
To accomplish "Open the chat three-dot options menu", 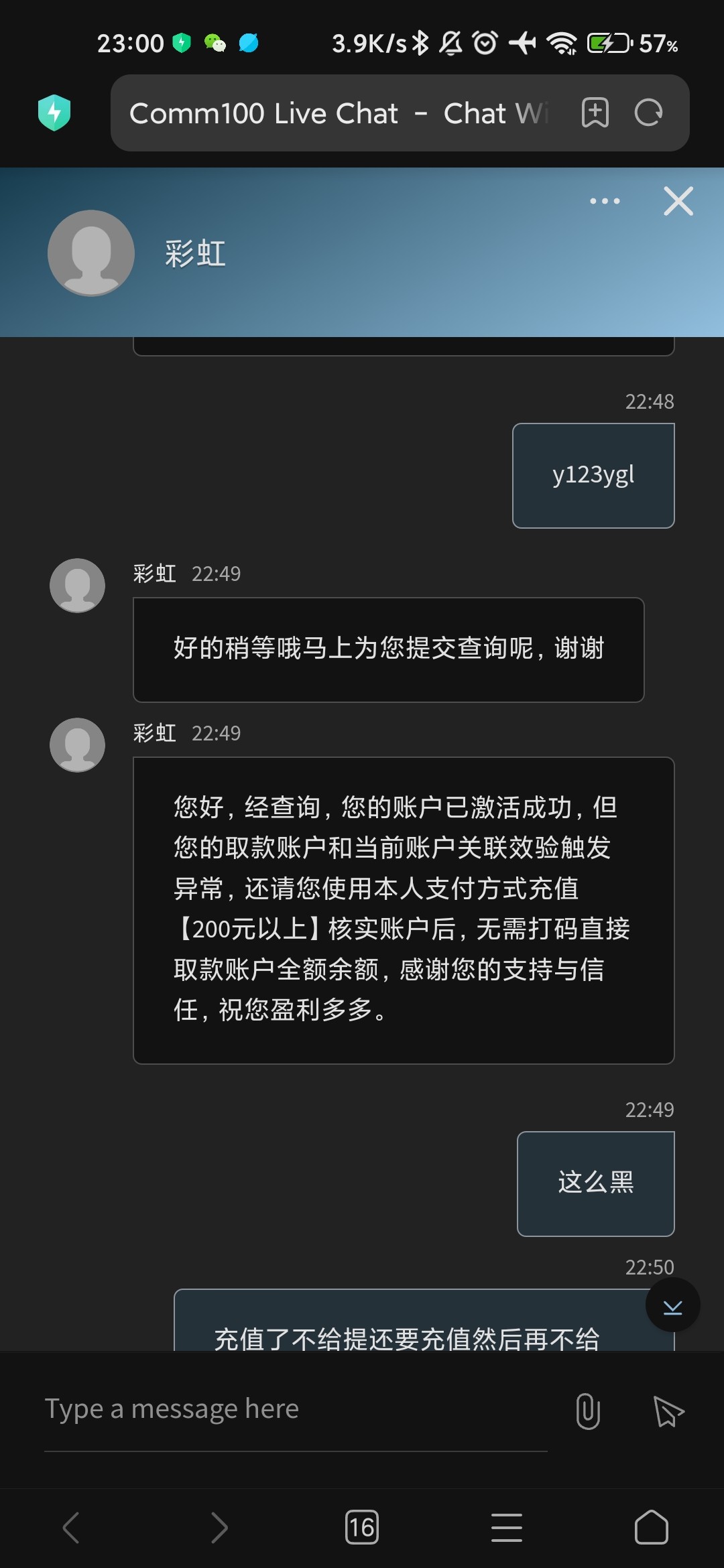I will click(603, 201).
